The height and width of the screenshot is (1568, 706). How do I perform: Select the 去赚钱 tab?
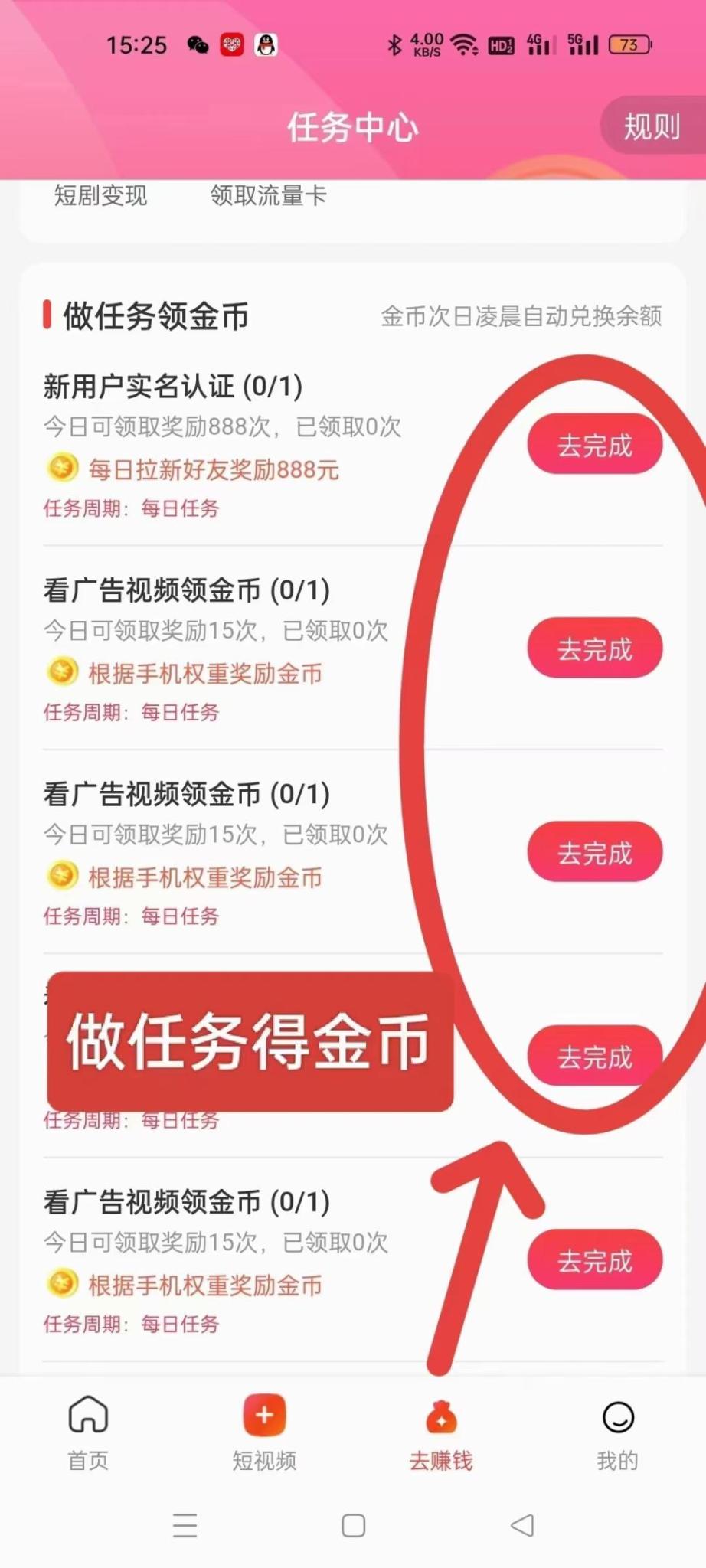[x=441, y=1433]
